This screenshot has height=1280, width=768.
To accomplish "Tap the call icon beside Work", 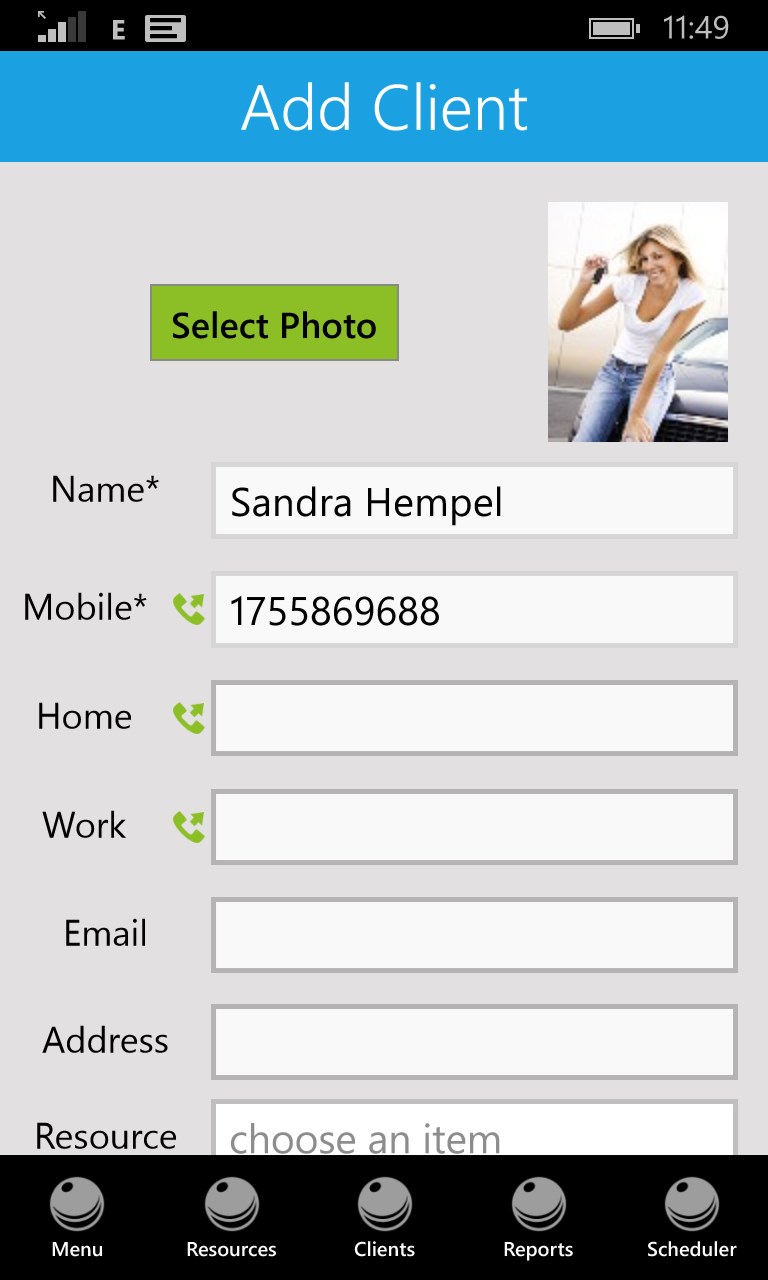I will click(188, 826).
